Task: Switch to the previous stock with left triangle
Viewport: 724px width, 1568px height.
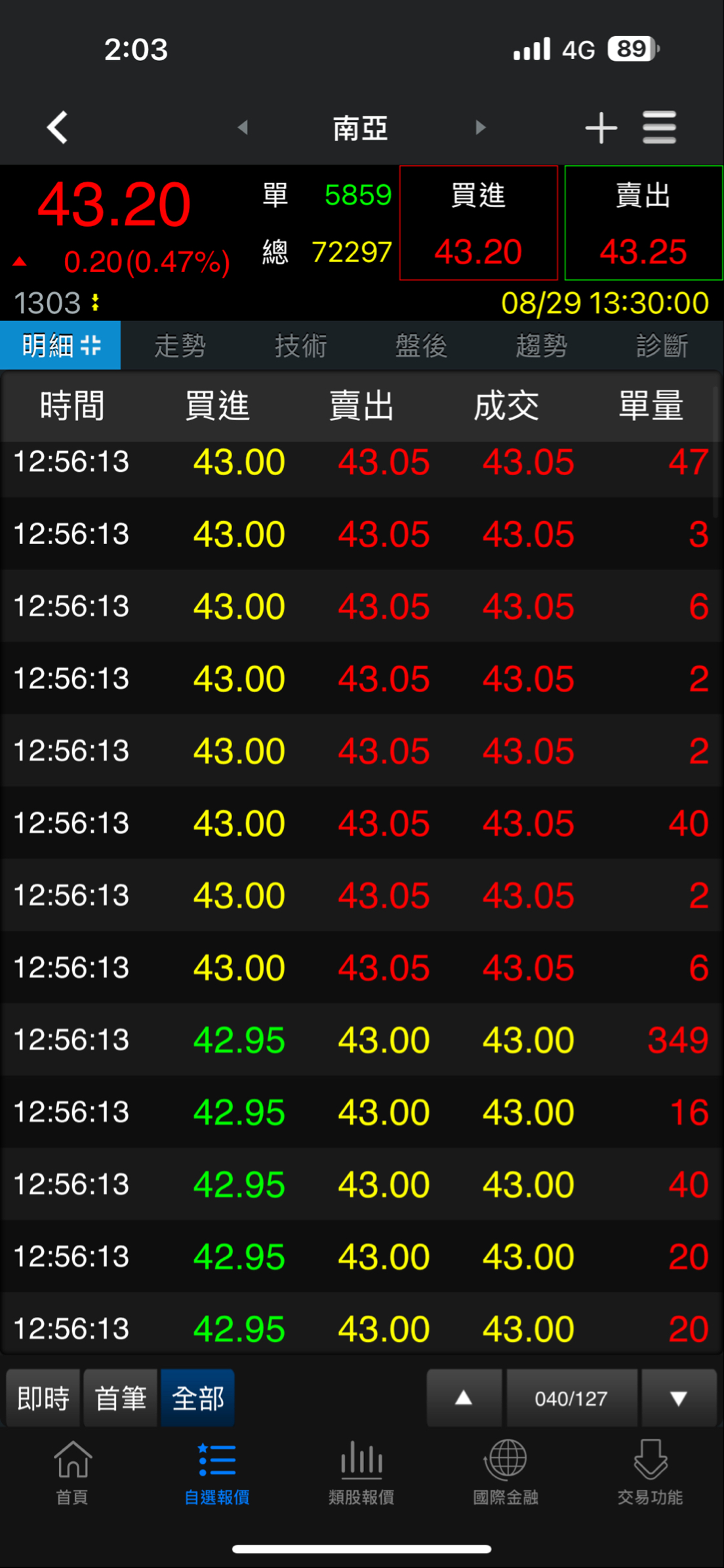Action: click(243, 127)
